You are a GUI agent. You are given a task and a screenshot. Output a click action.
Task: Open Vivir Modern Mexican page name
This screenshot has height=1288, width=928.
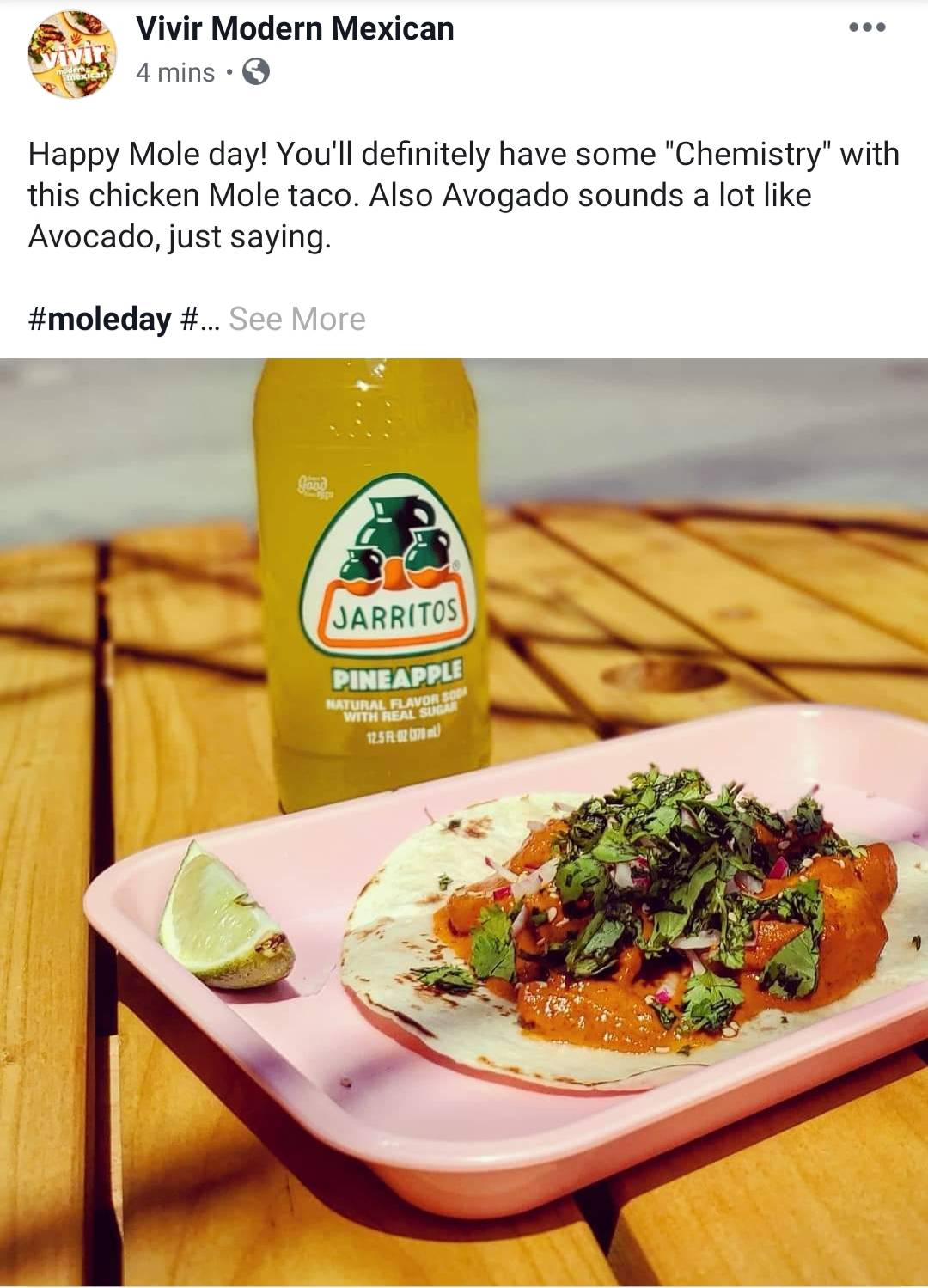tap(295, 29)
